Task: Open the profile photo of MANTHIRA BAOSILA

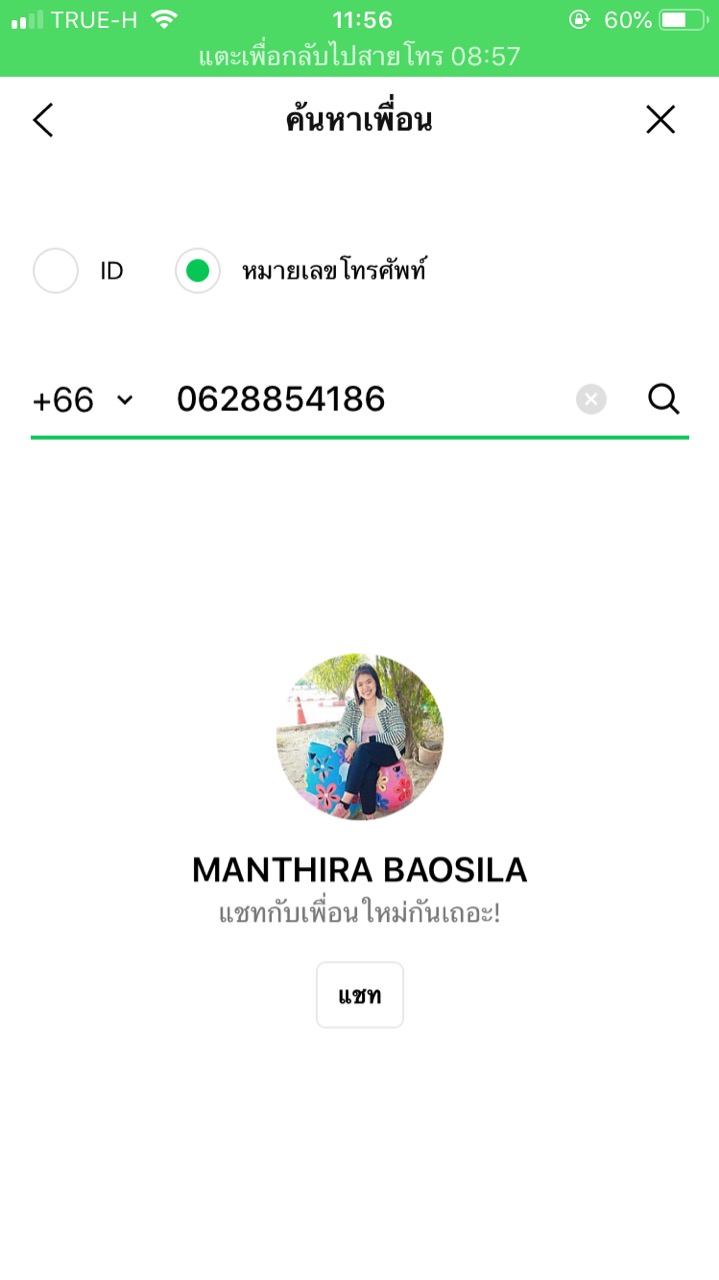Action: click(360, 737)
